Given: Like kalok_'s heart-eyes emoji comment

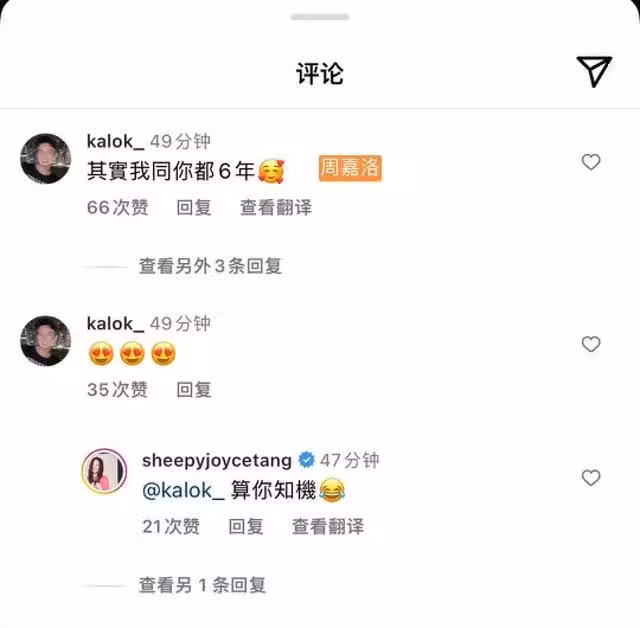Looking at the screenshot, I should [591, 344].
